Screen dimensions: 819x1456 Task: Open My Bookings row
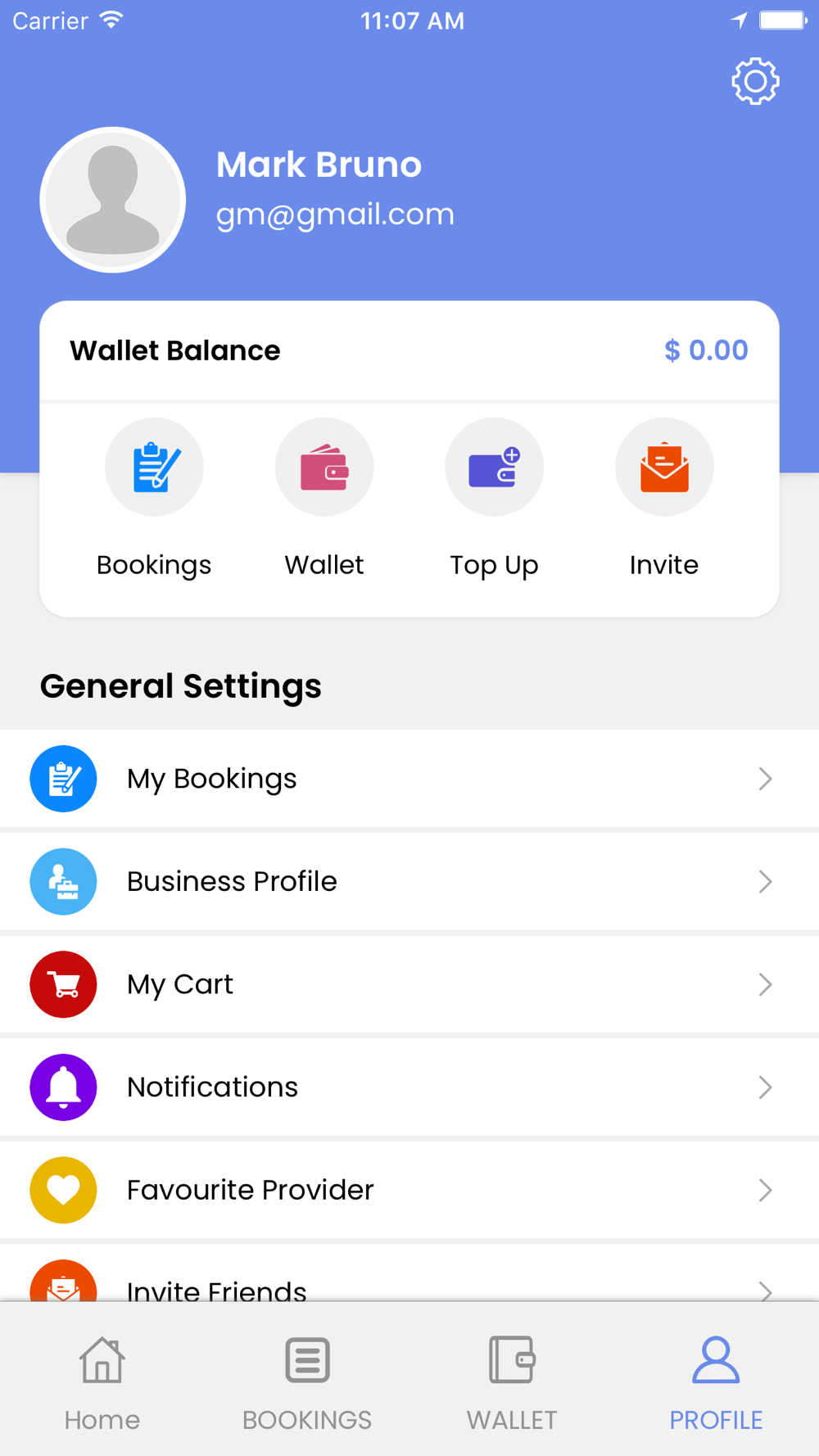(409, 779)
